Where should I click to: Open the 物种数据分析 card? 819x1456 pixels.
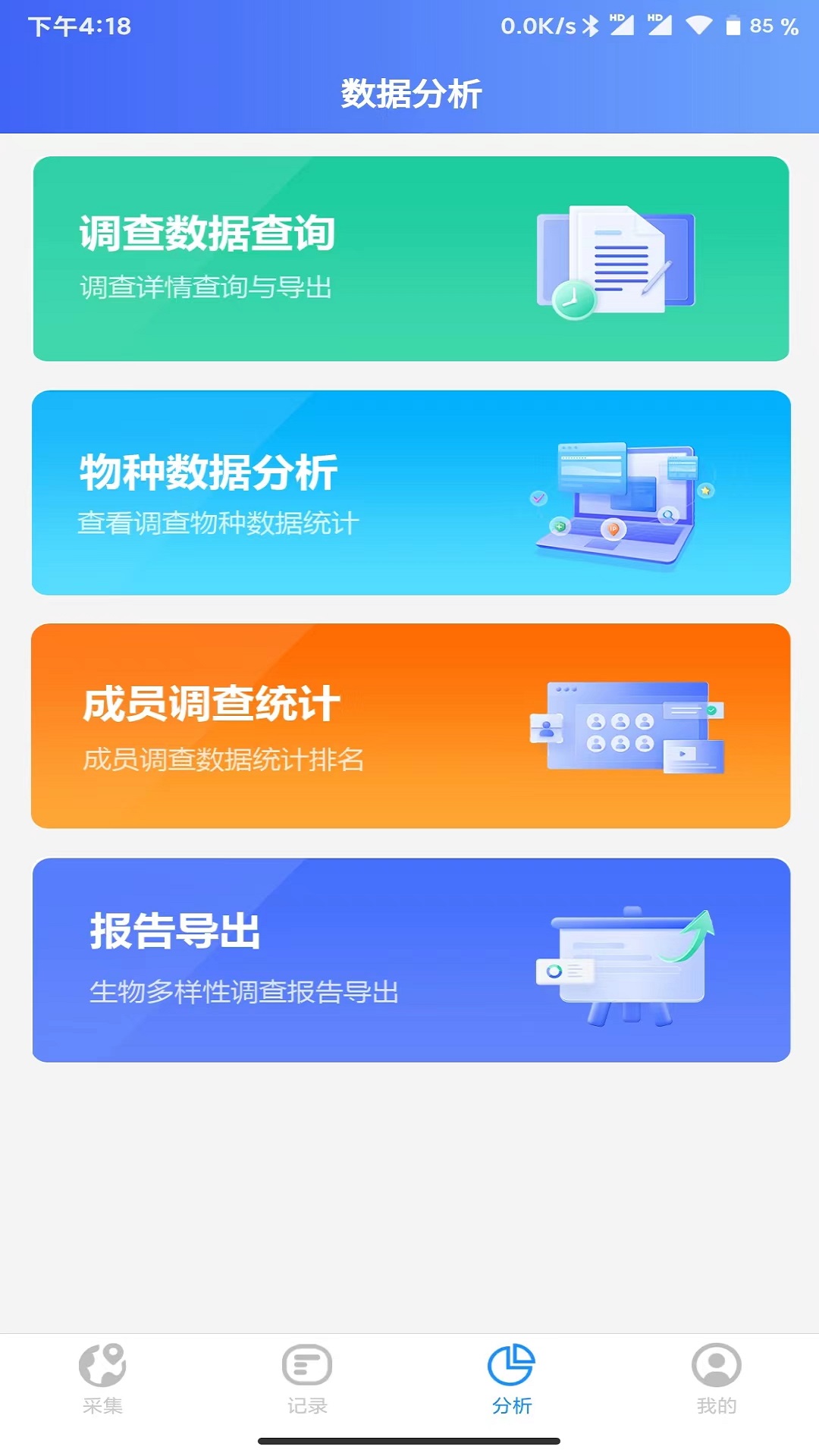pyautogui.click(x=409, y=491)
